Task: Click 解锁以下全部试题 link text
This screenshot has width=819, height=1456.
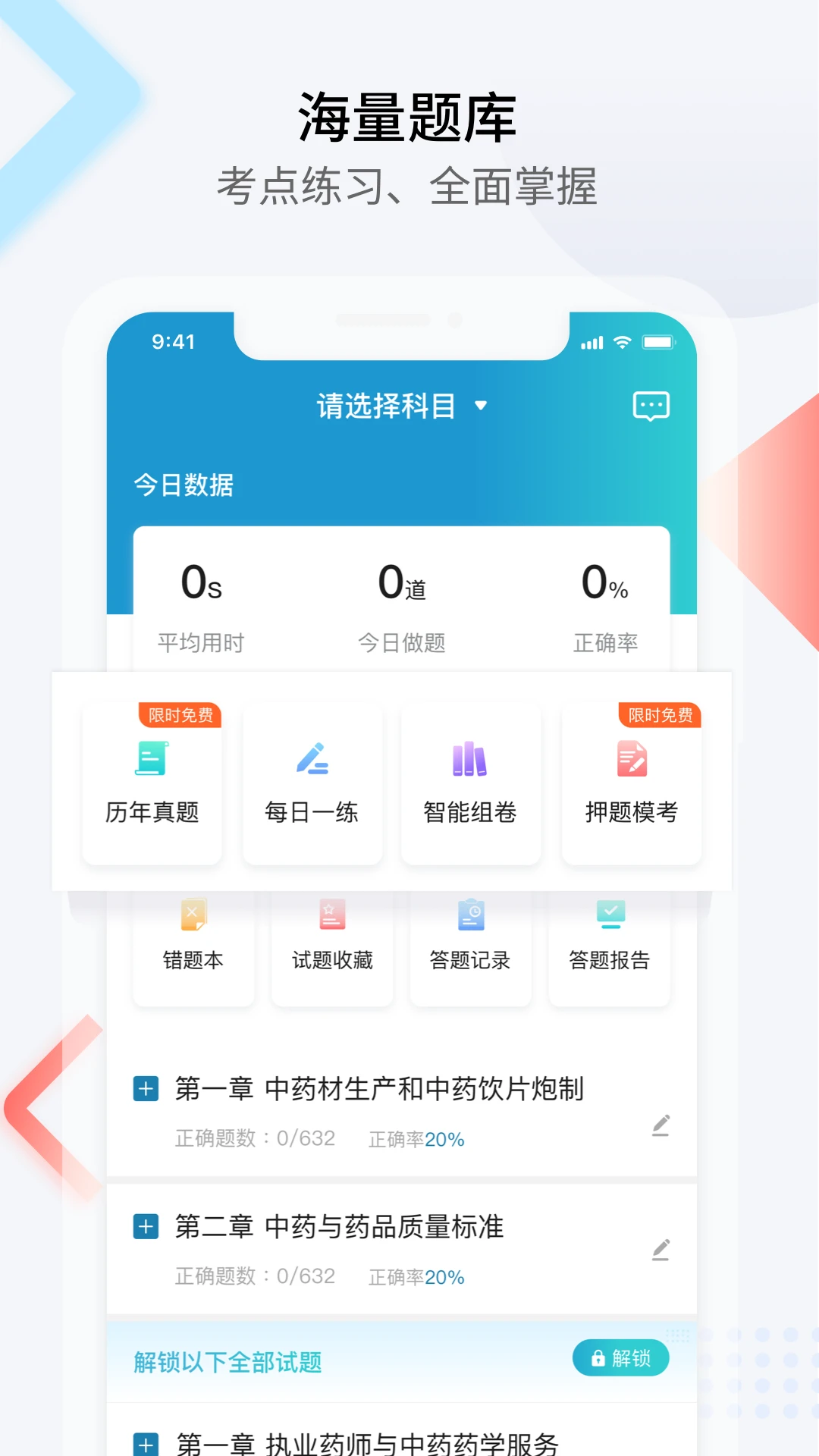Action: [225, 1362]
